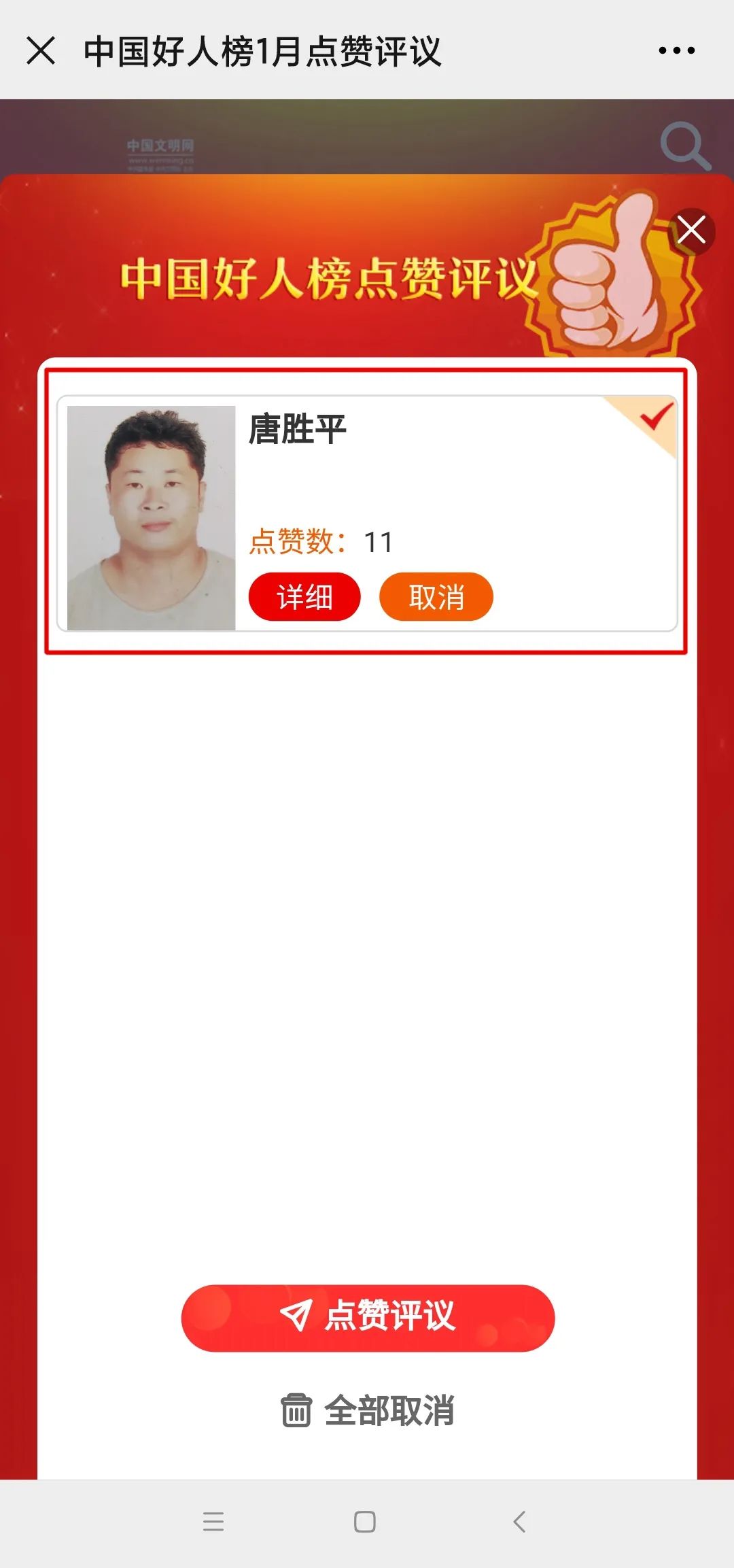The width and height of the screenshot is (734, 1568).
Task: Tap 取消 to deselect 唐胜平
Action: (436, 597)
